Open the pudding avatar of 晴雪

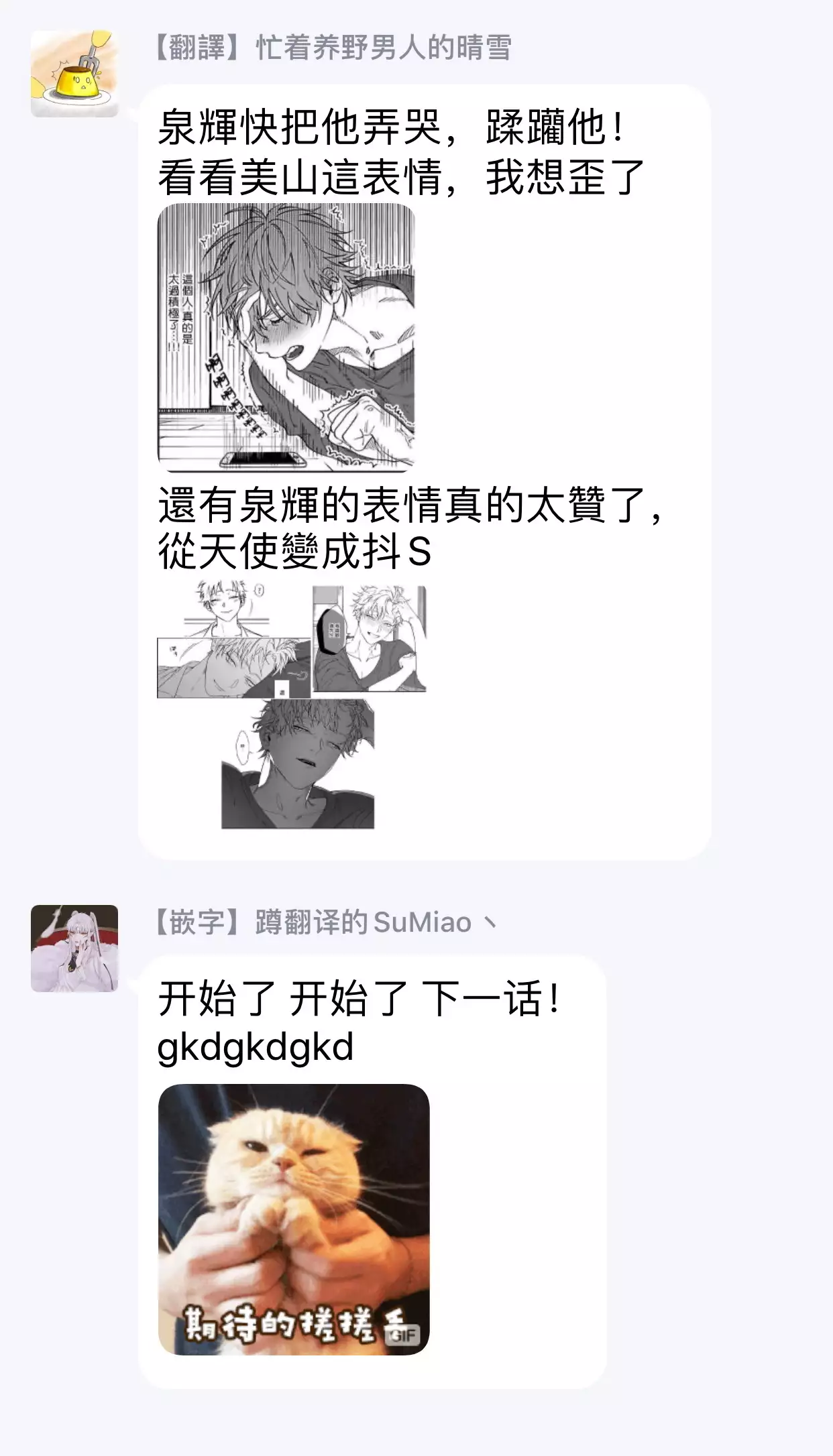(74, 73)
